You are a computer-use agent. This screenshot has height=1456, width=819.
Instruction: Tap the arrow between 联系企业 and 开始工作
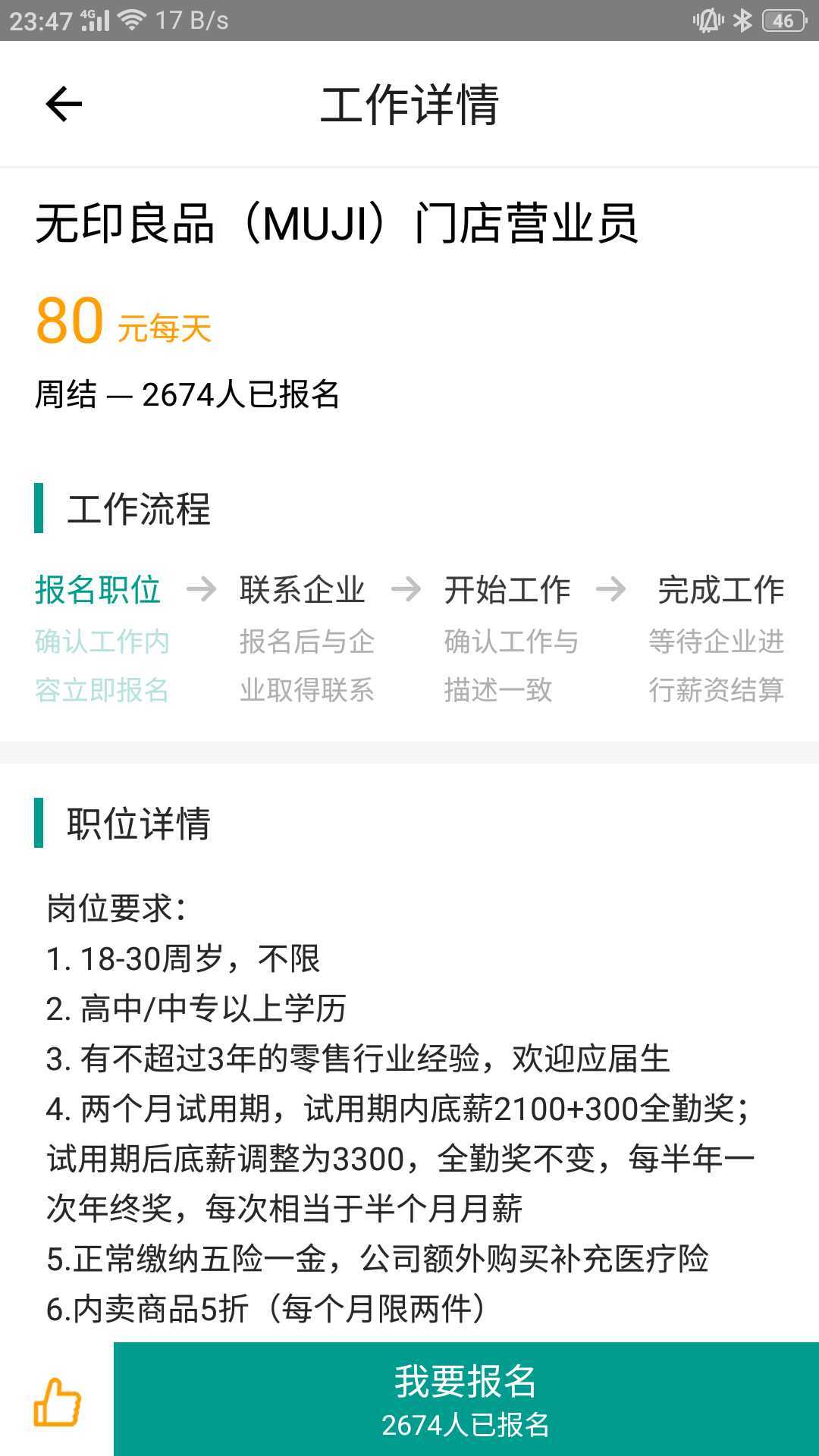coord(406,589)
